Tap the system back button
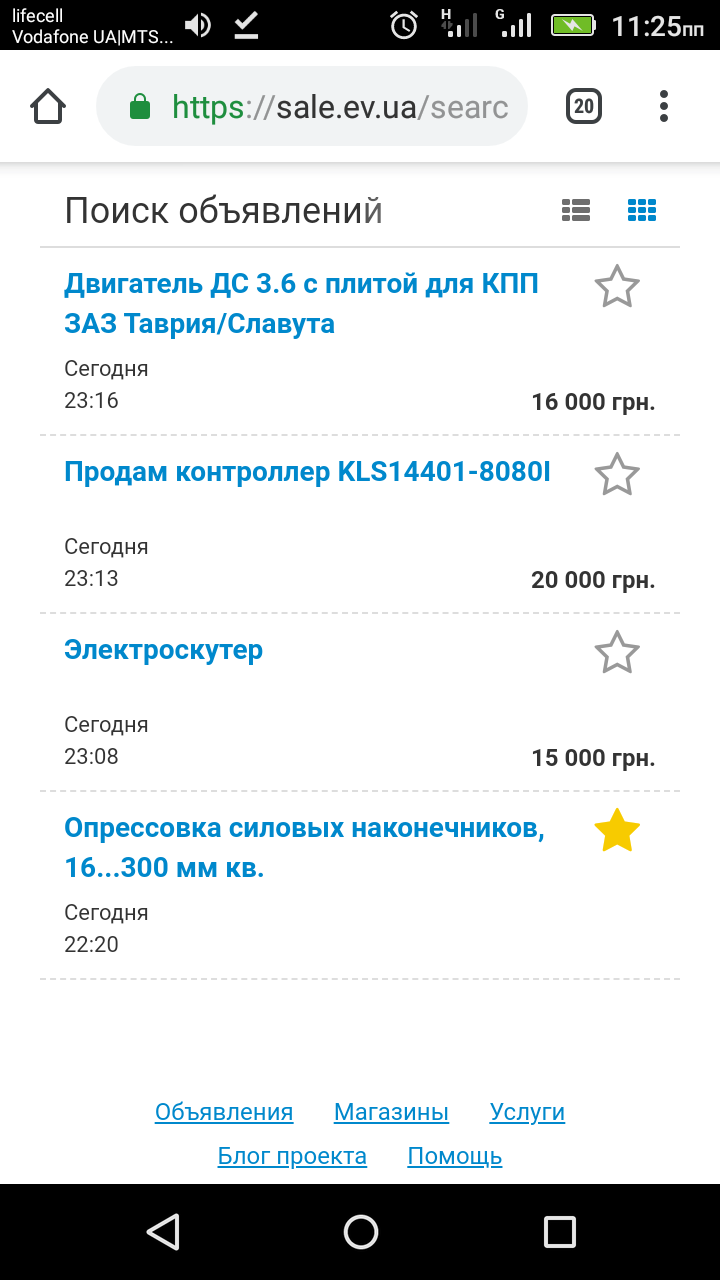The height and width of the screenshot is (1280, 720). pos(162,1231)
